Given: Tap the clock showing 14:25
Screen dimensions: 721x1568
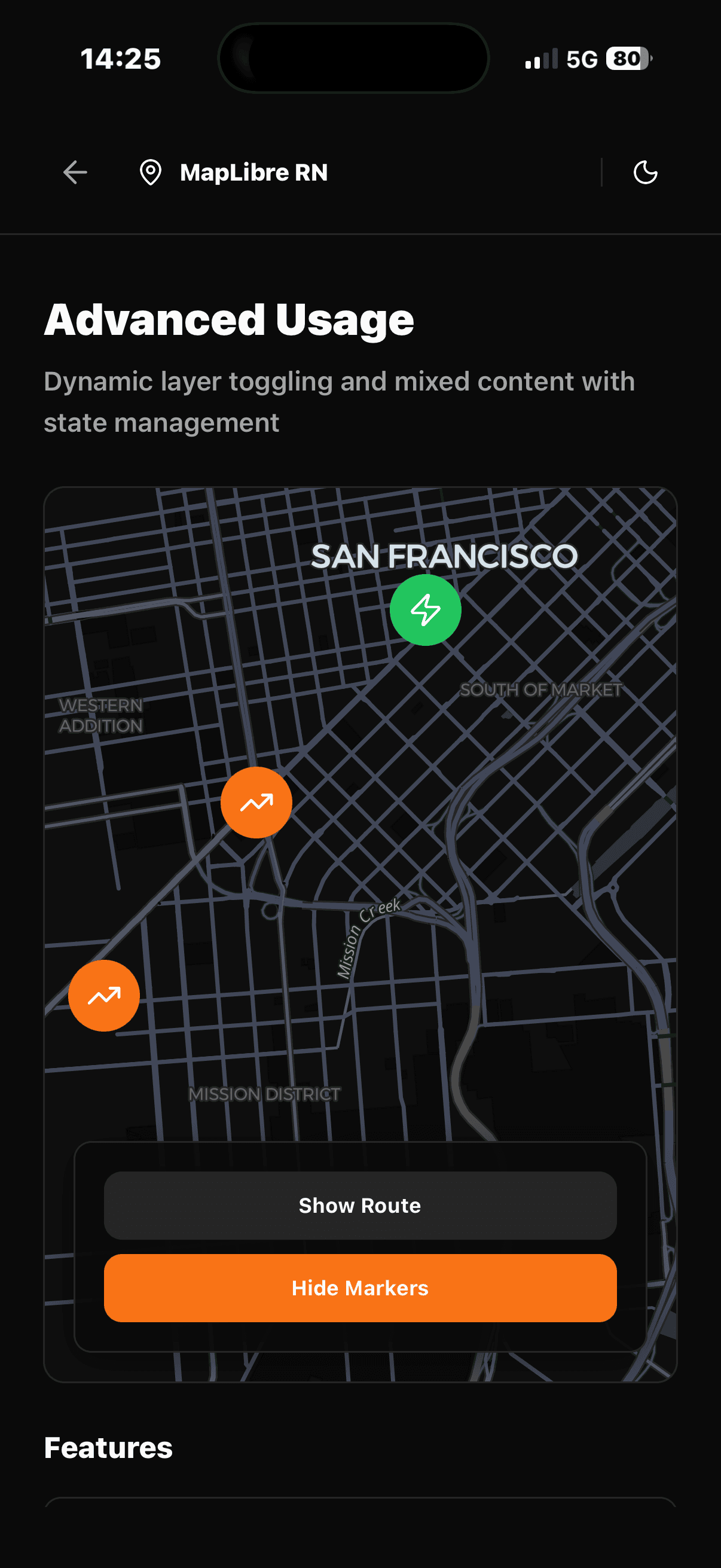Looking at the screenshot, I should pyautogui.click(x=121, y=59).
